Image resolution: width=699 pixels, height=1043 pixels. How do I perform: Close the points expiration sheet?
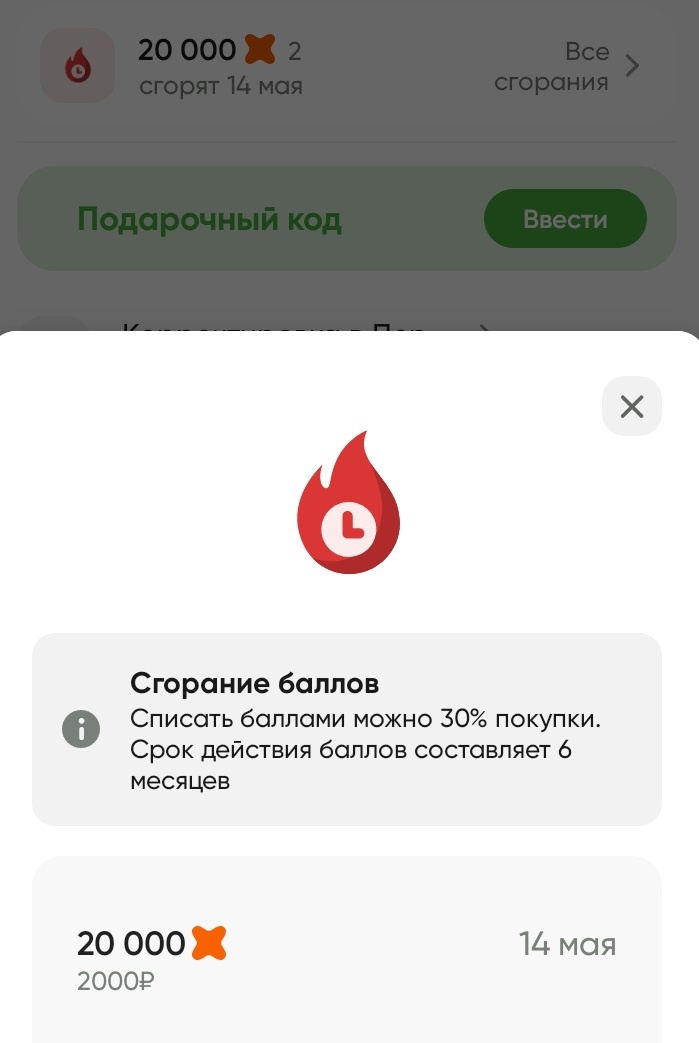click(631, 406)
